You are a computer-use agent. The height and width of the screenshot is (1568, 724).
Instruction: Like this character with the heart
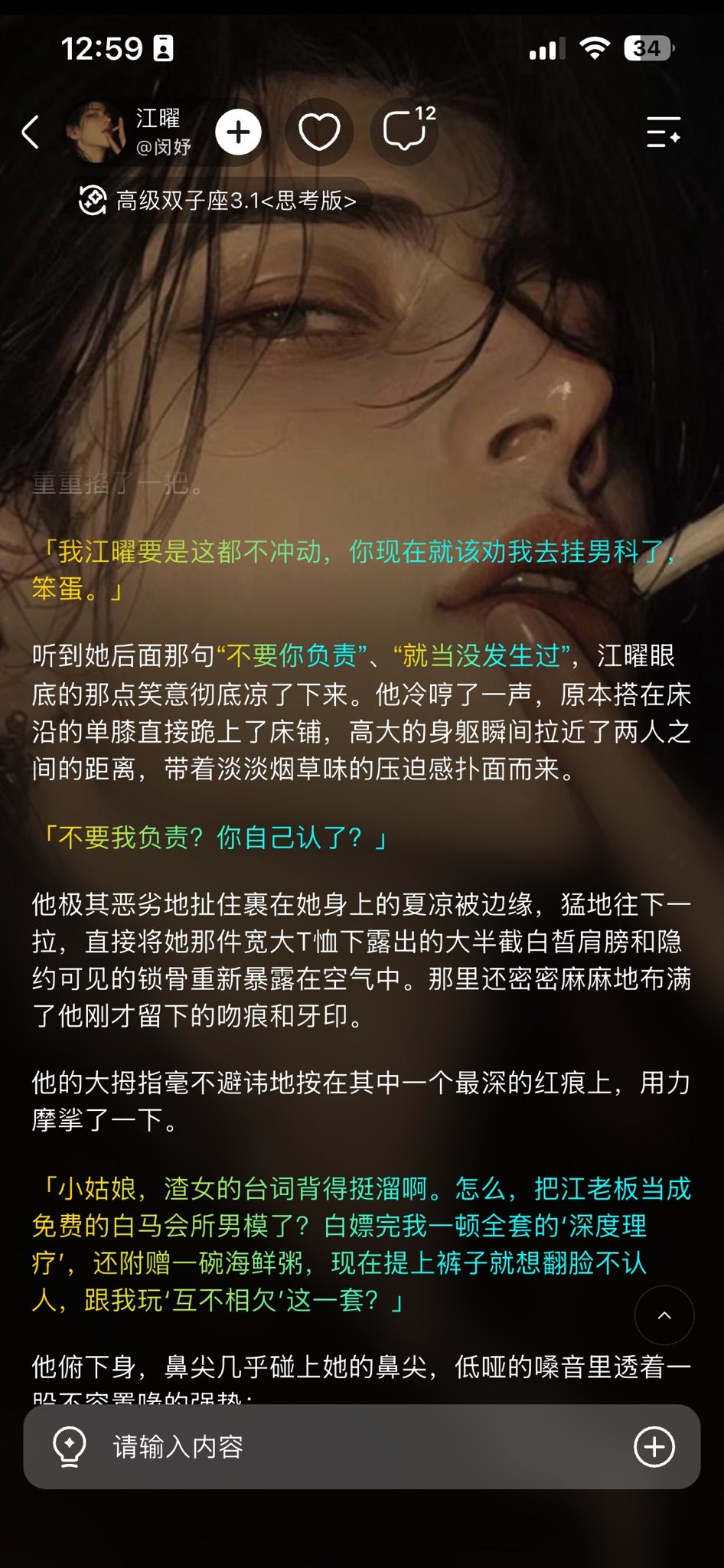pos(319,132)
